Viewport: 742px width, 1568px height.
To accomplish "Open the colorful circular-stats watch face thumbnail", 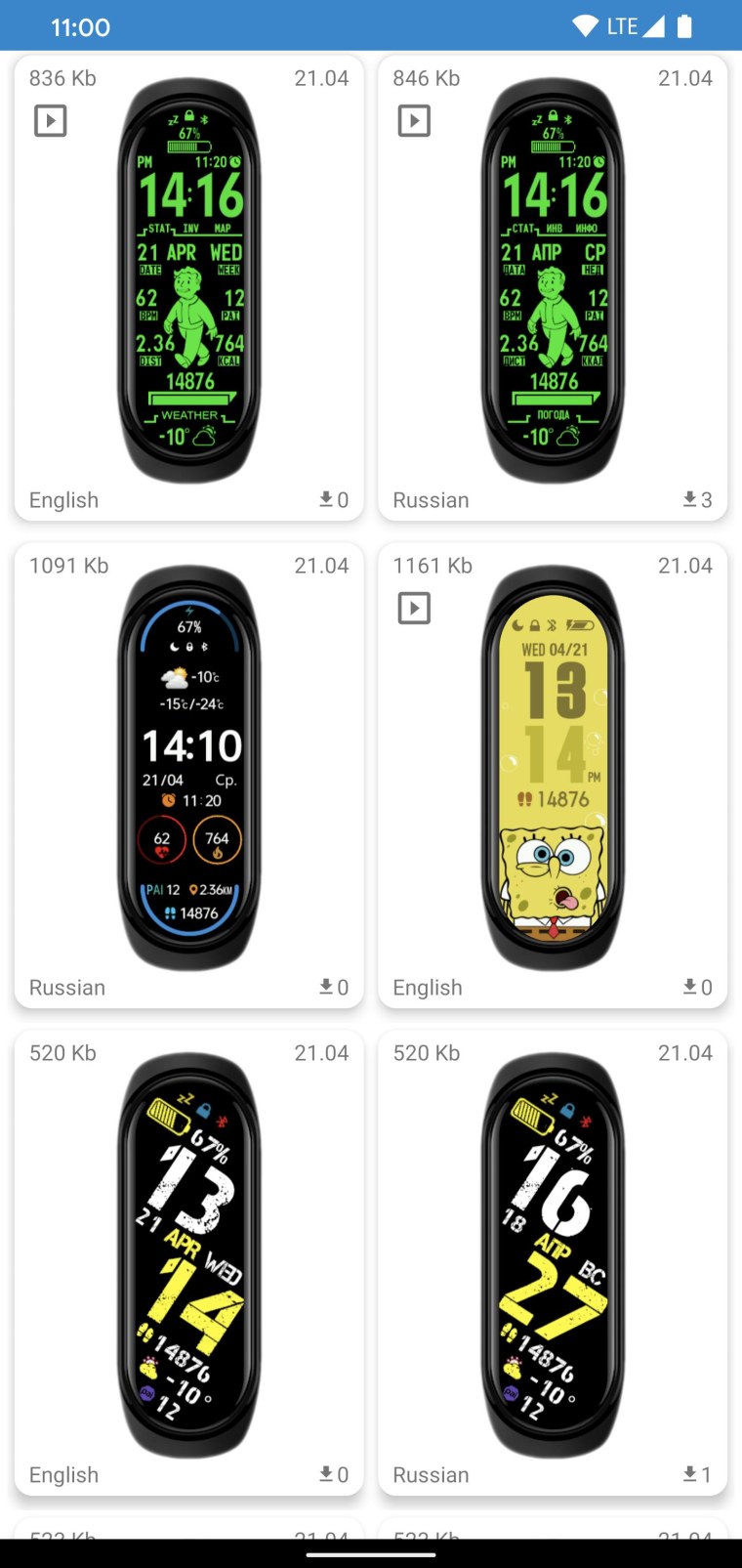I will point(189,772).
